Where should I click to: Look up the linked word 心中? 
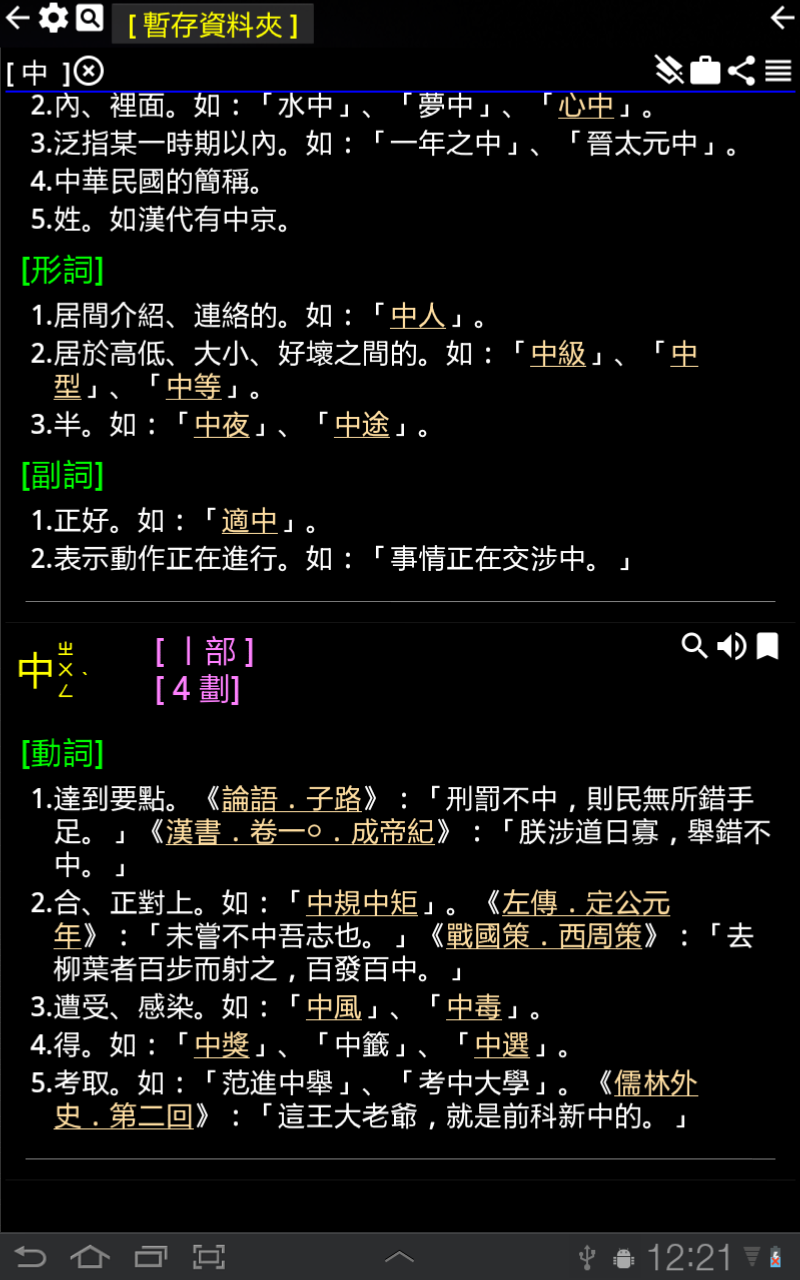pos(586,106)
